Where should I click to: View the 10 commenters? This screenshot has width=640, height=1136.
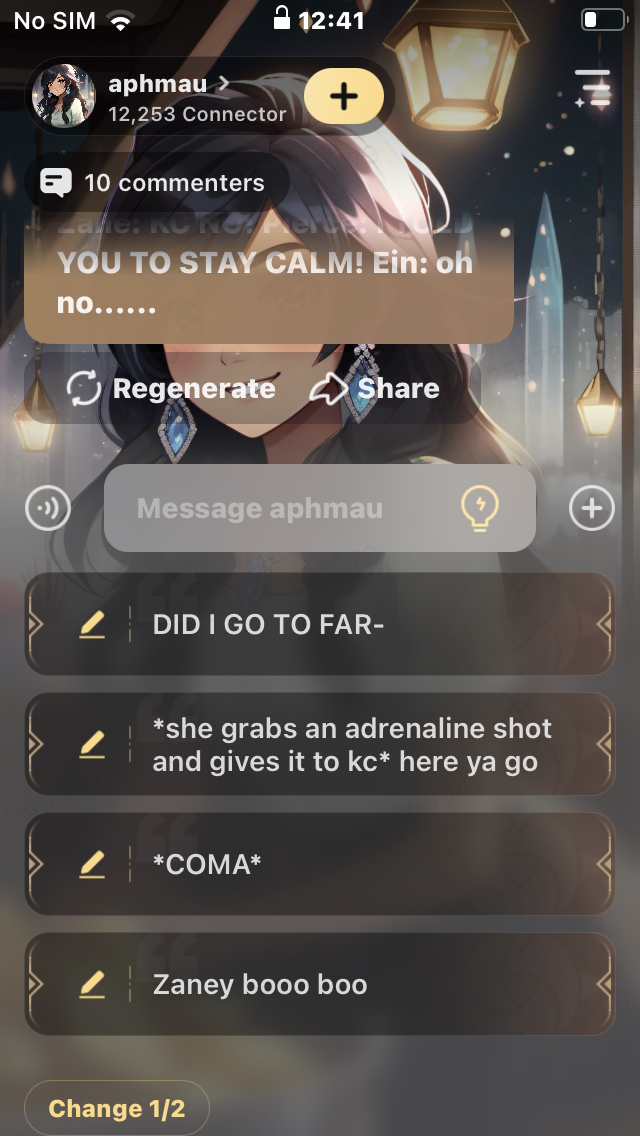pos(155,183)
